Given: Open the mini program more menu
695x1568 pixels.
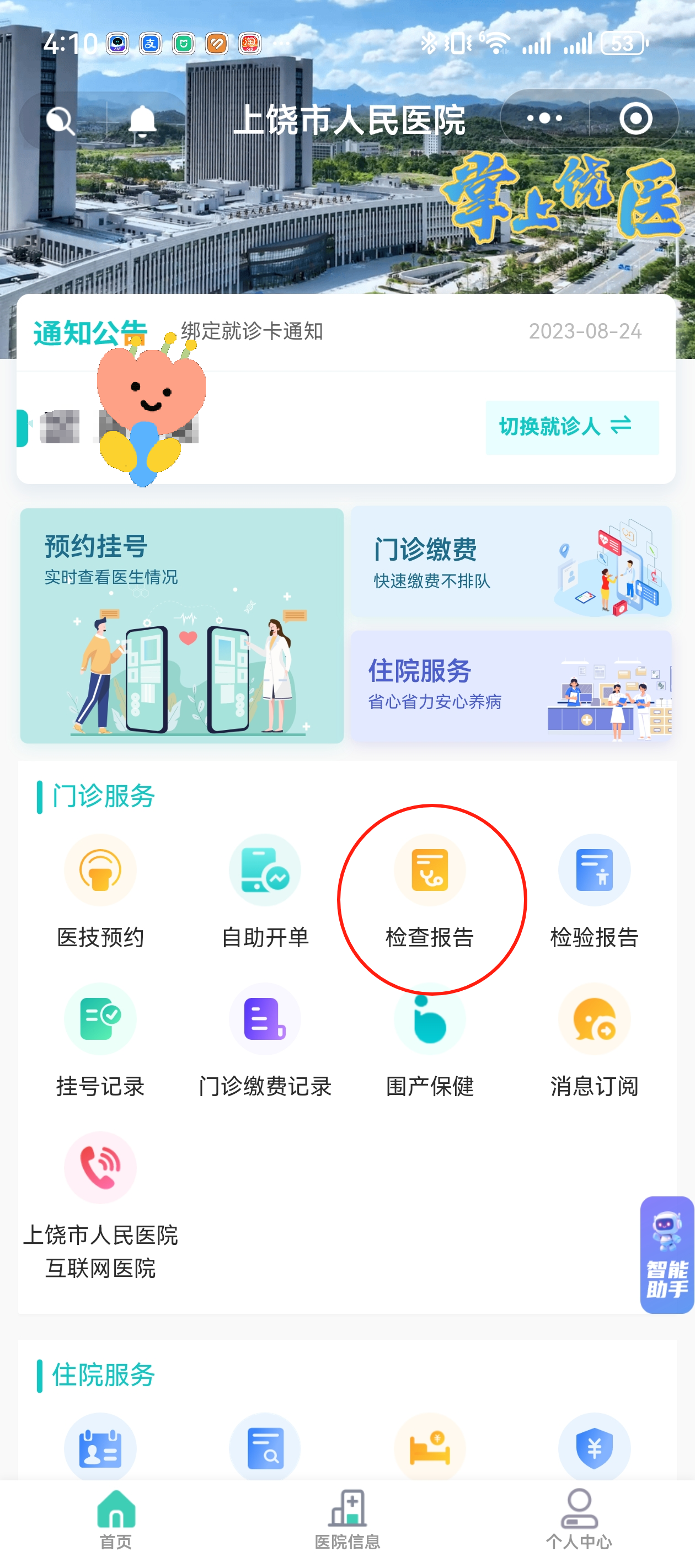Looking at the screenshot, I should click(x=544, y=118).
